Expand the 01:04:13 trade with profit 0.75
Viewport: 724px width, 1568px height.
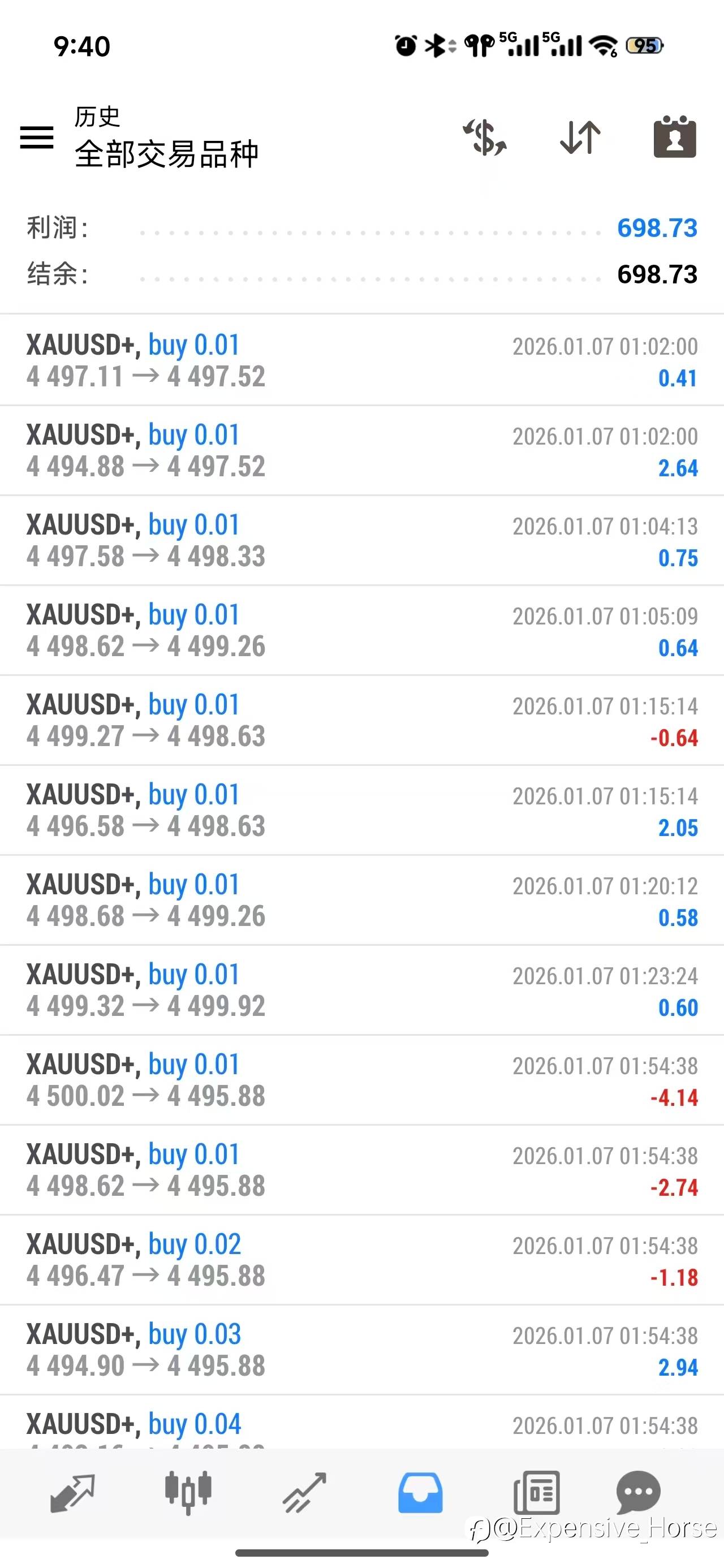[x=361, y=541]
